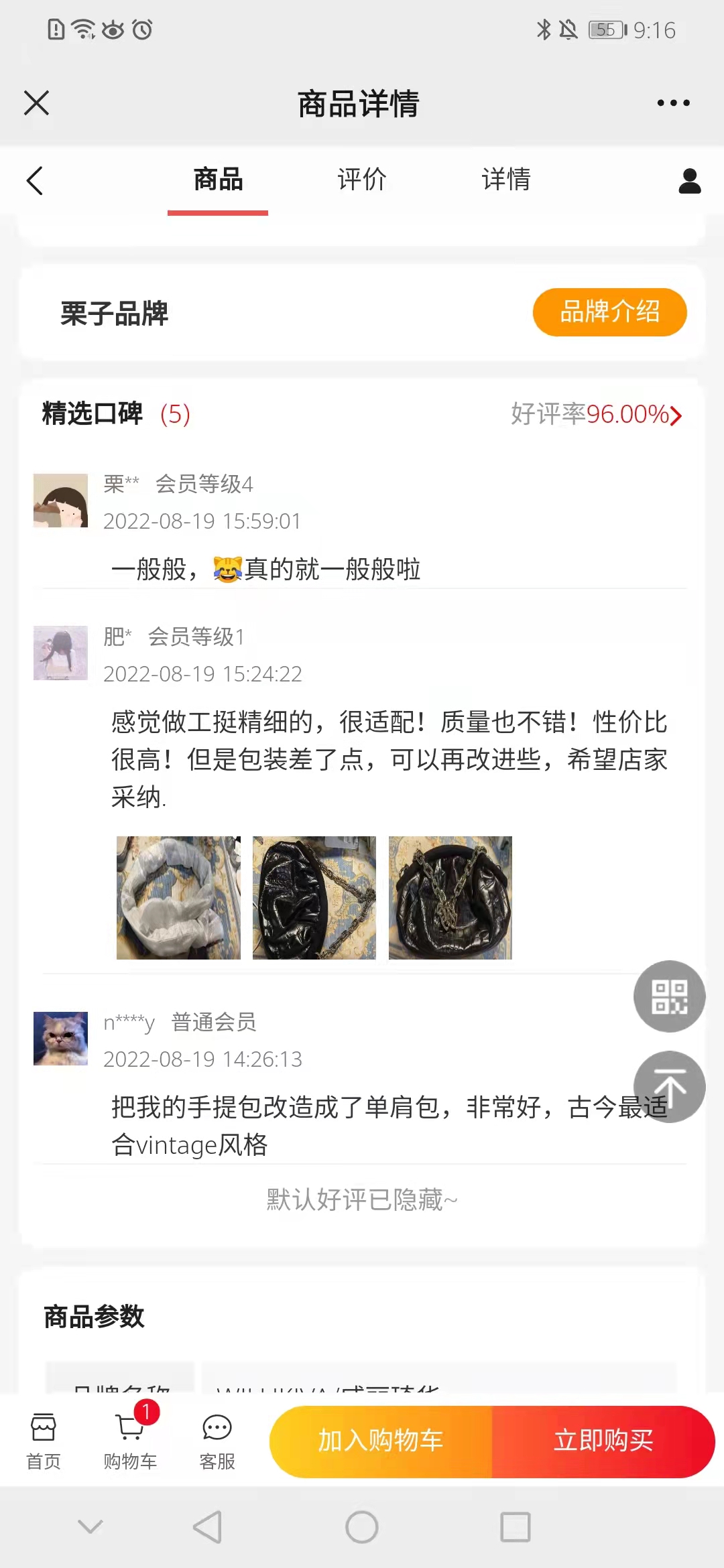Open the user profile icon
This screenshot has height=1568, width=724.
coord(689,181)
